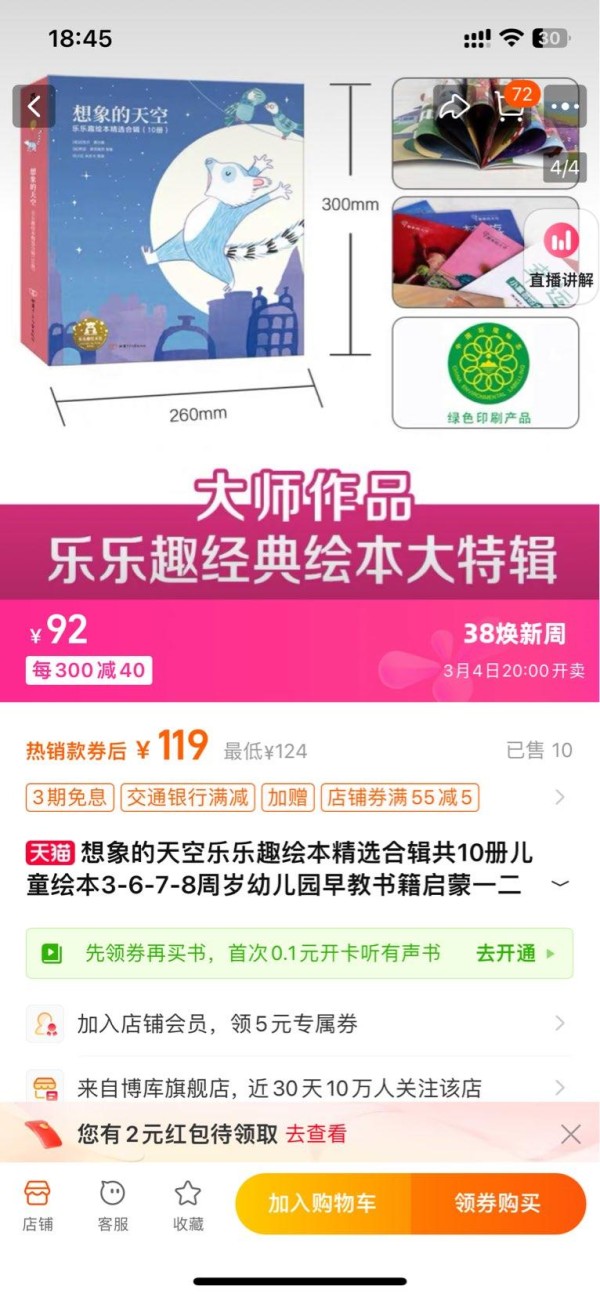Image resolution: width=600 pixels, height=1297 pixels.
Task: Join store membership for 5 yuan coupon
Action: pos(300,1023)
